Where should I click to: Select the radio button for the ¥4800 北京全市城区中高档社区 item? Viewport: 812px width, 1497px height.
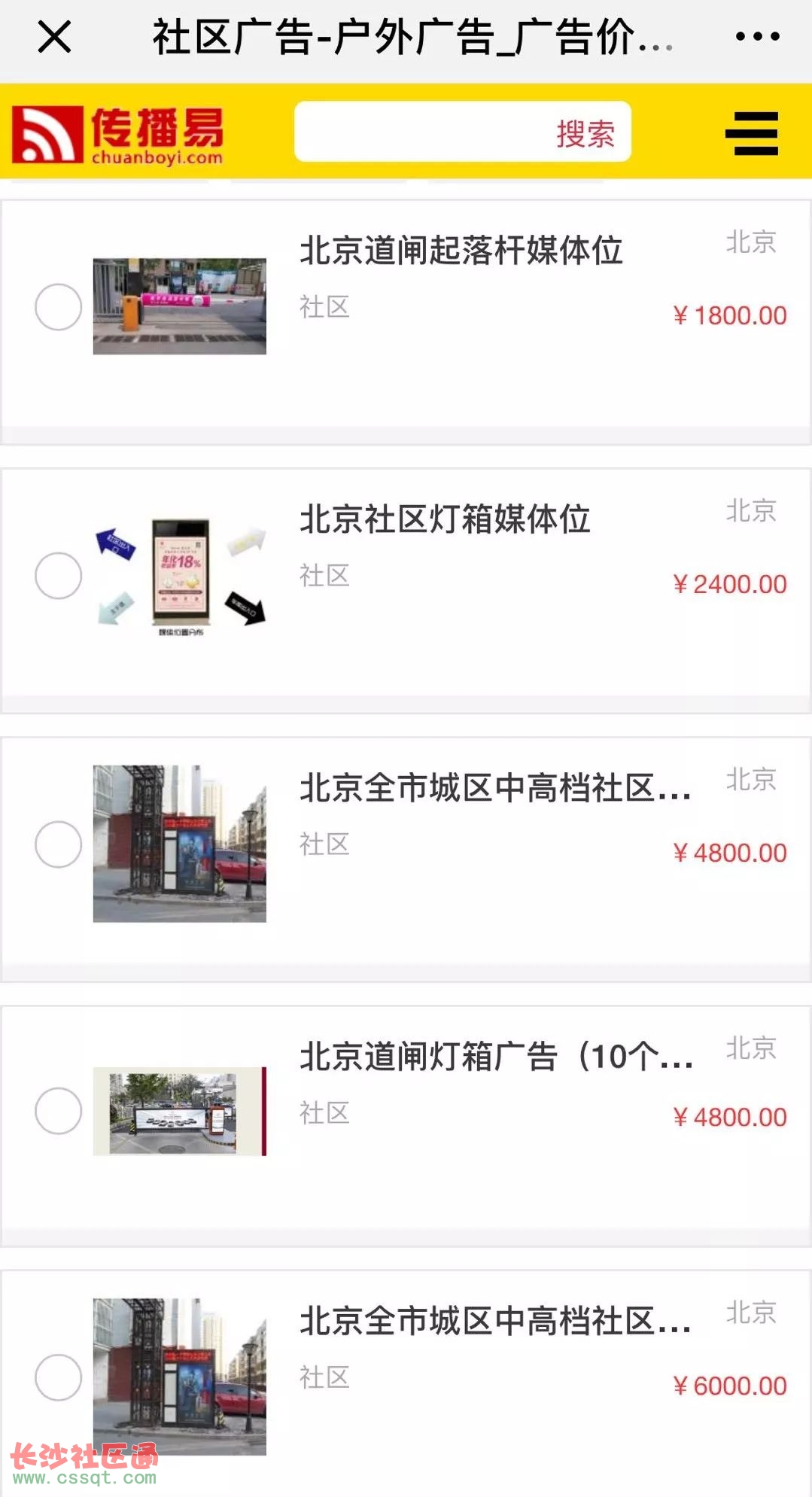[59, 844]
